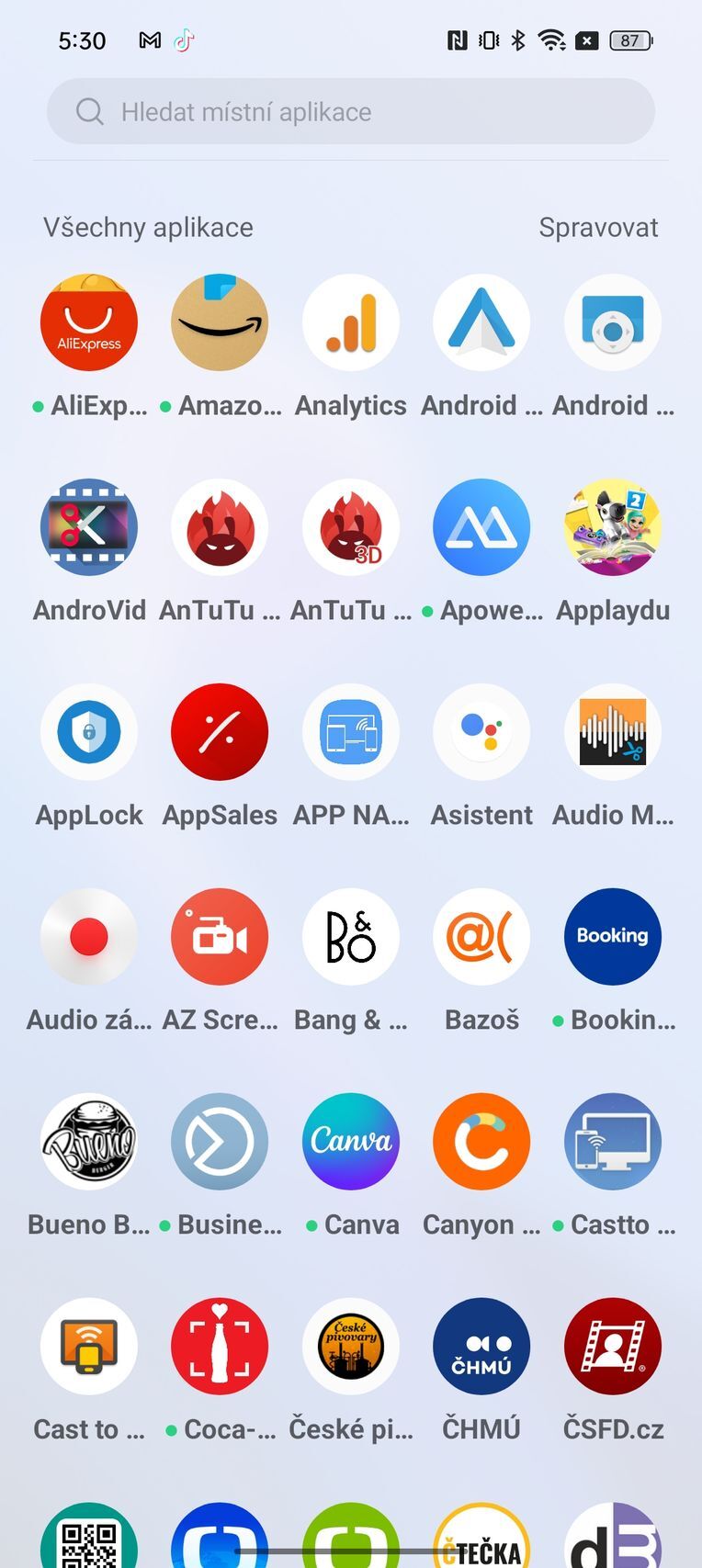Launch AnTuTu Benchmark
Viewport: 702px width, 1568px height.
[x=220, y=527]
